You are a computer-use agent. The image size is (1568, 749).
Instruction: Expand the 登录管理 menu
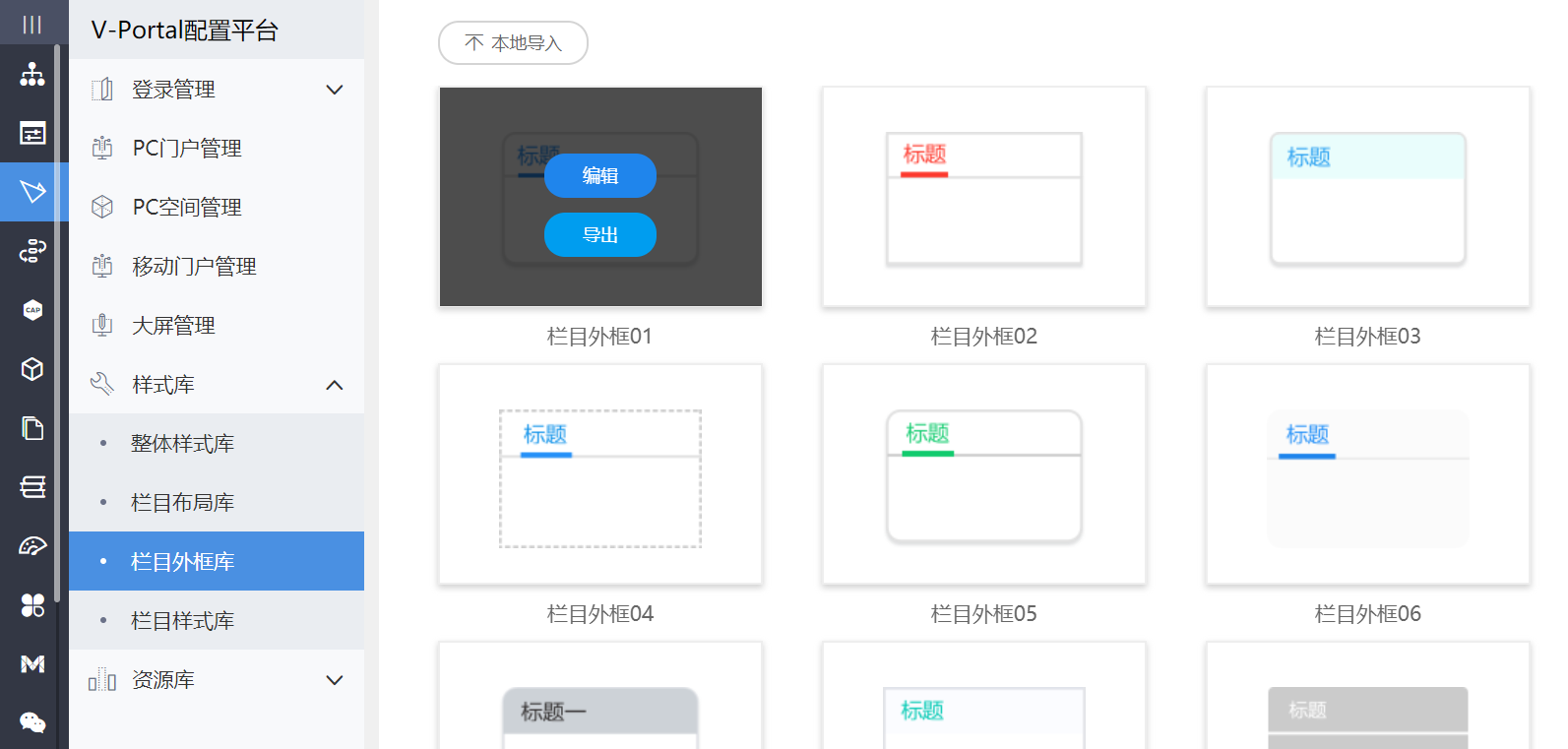click(x=217, y=90)
